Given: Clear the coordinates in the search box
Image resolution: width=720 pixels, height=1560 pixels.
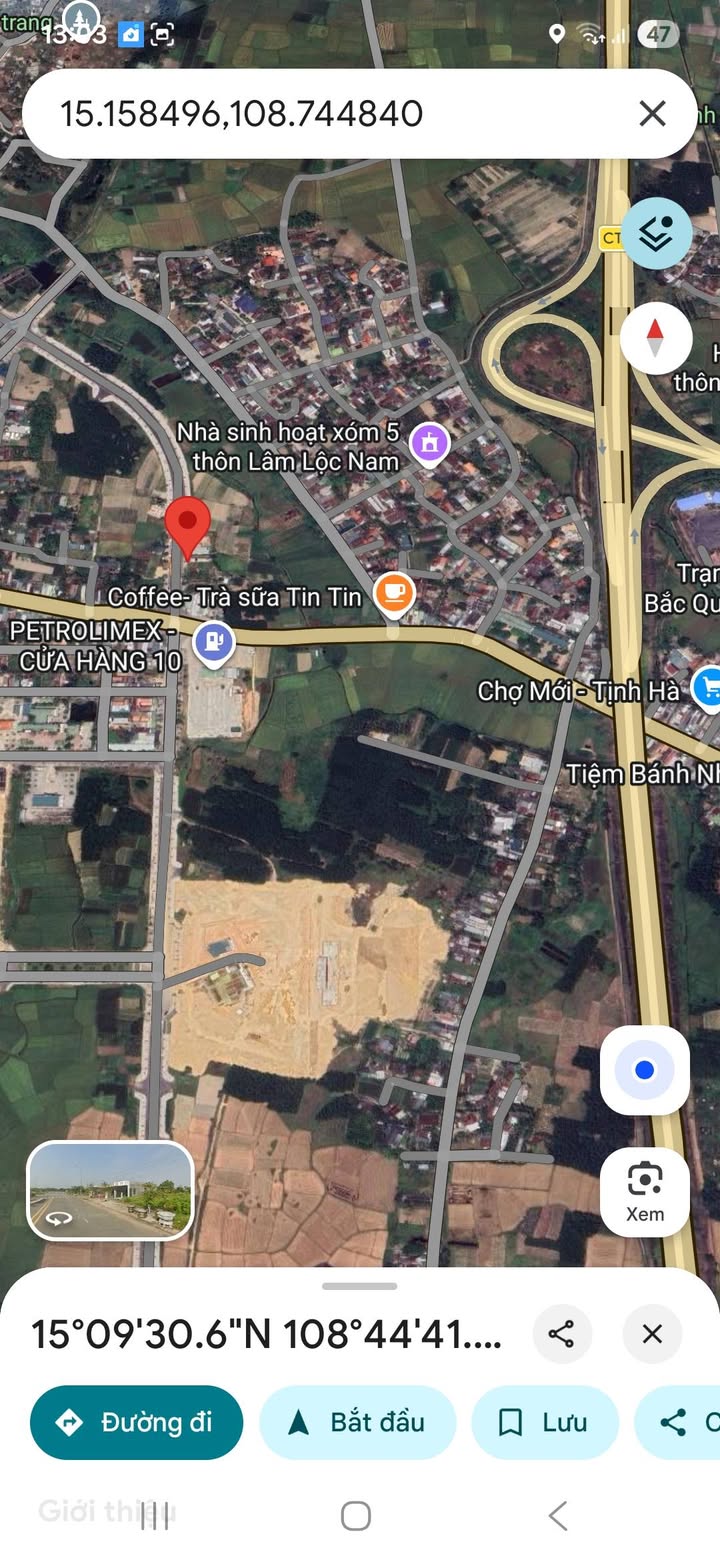Looking at the screenshot, I should pos(652,114).
